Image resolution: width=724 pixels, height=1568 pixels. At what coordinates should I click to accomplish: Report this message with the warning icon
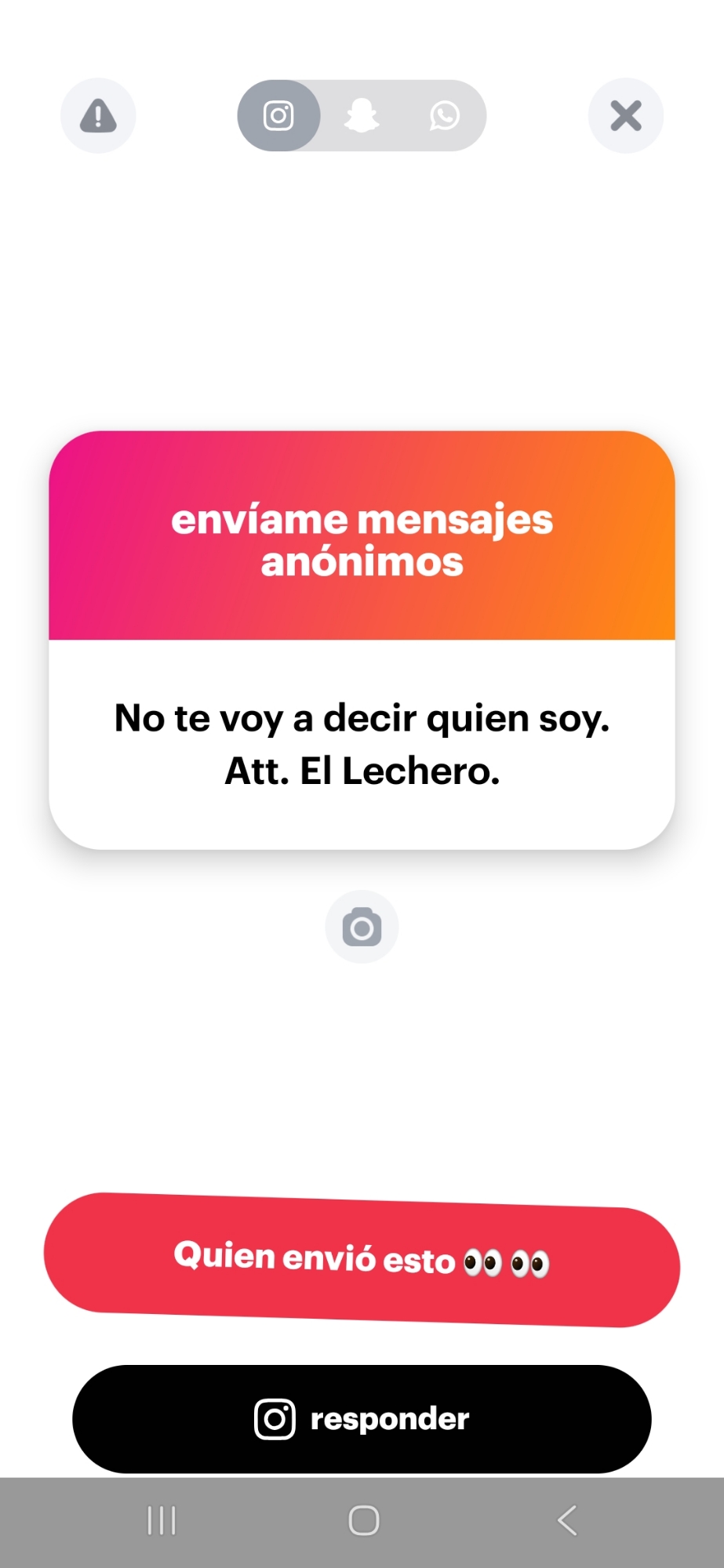[98, 116]
